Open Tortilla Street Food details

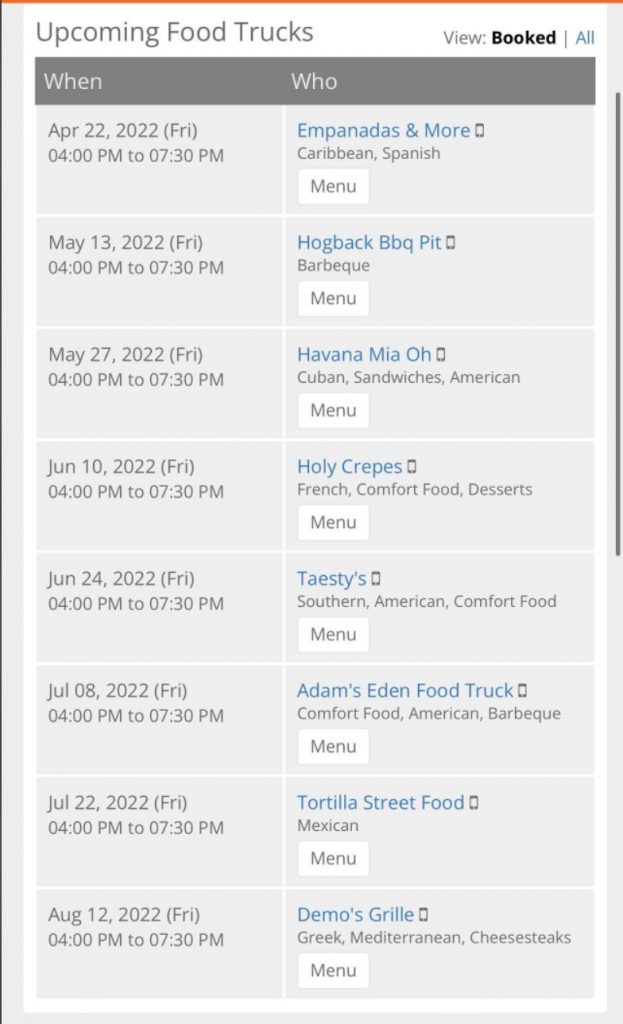tap(380, 803)
